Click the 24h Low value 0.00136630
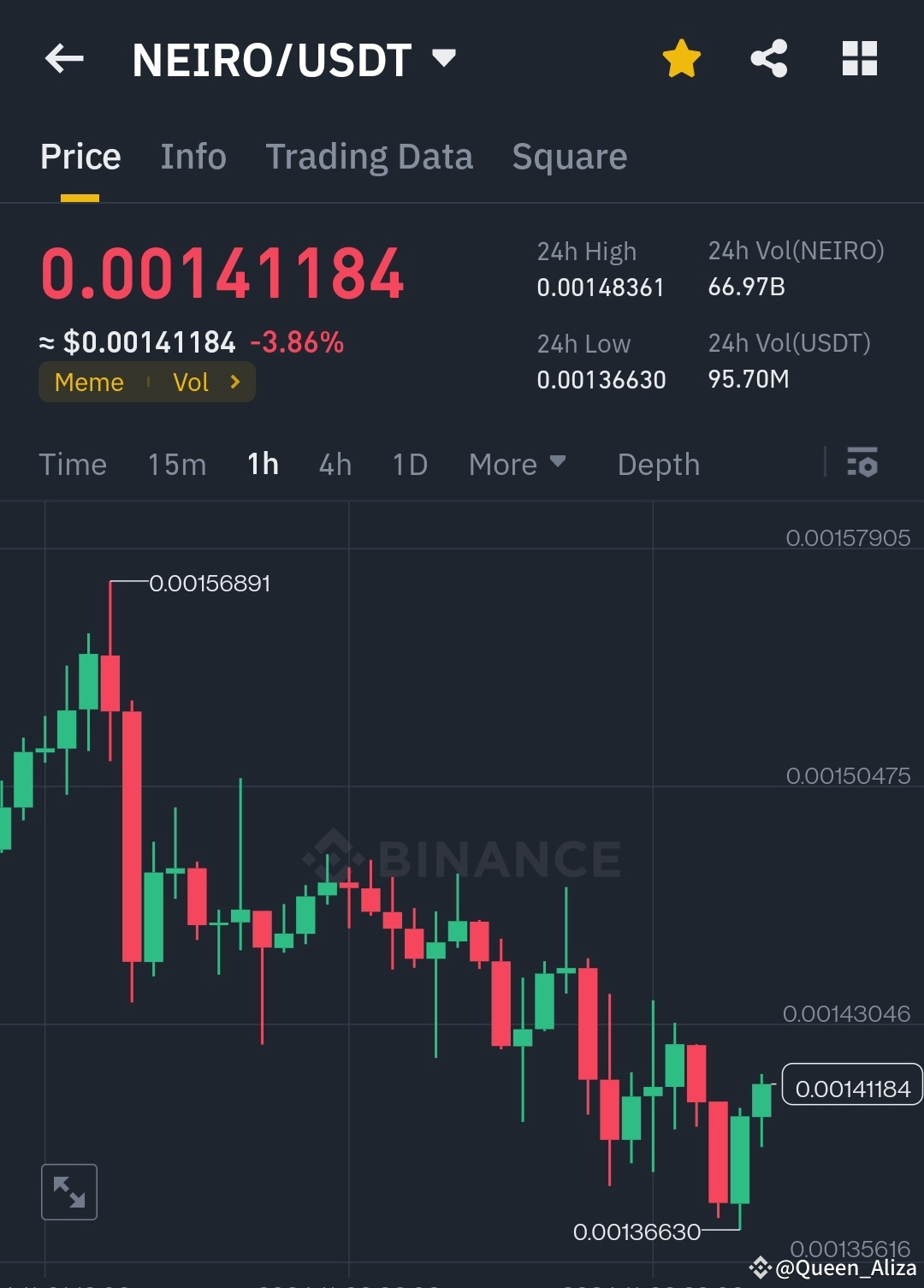Image resolution: width=924 pixels, height=1288 pixels. tap(601, 380)
